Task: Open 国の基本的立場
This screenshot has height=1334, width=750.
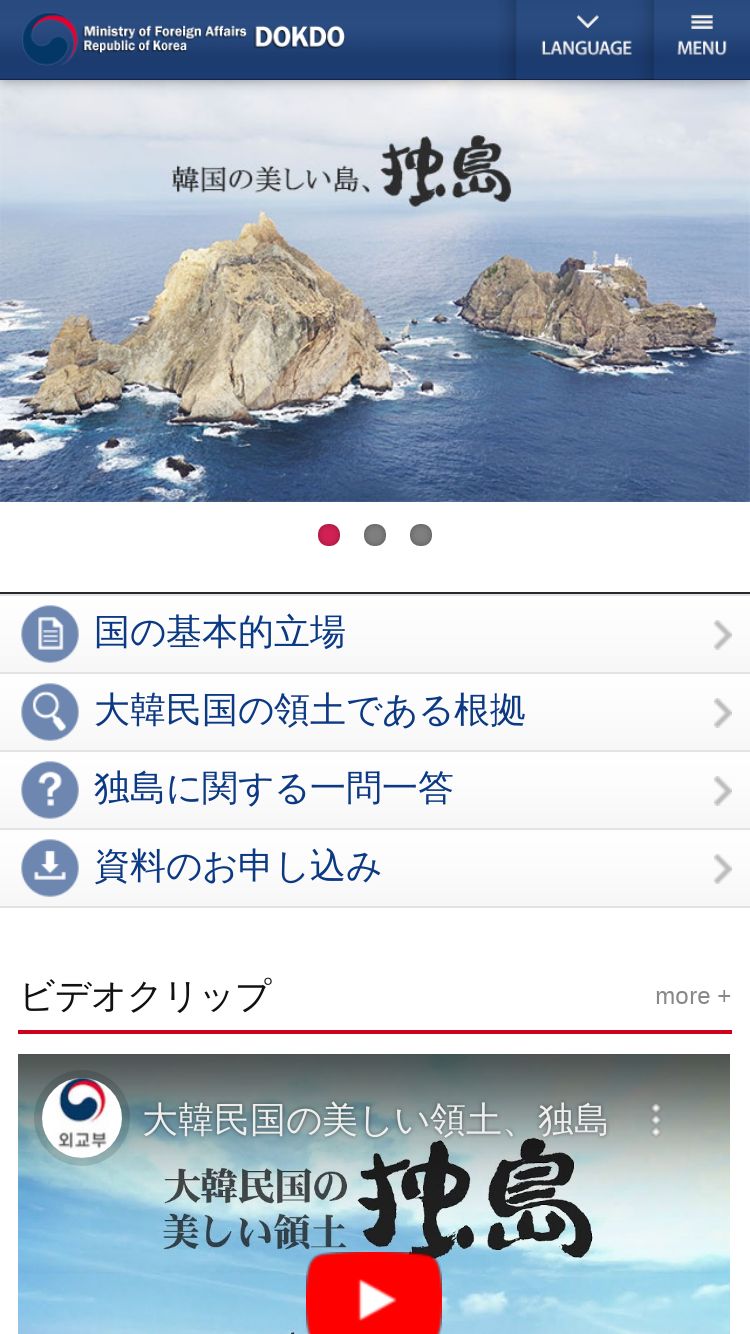Action: 375,634
